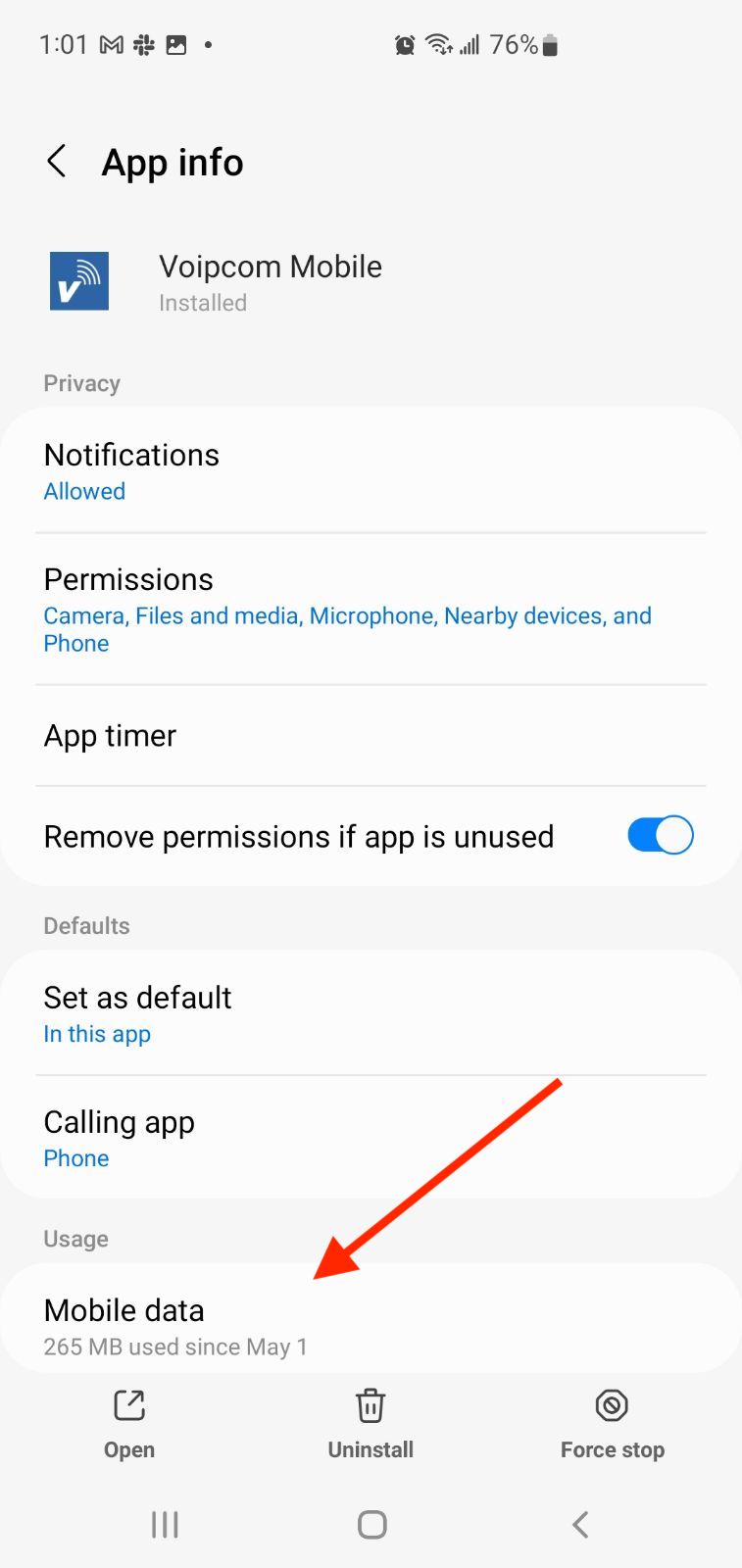
Task: Open the Permissions row
Action: pyautogui.click(x=371, y=610)
